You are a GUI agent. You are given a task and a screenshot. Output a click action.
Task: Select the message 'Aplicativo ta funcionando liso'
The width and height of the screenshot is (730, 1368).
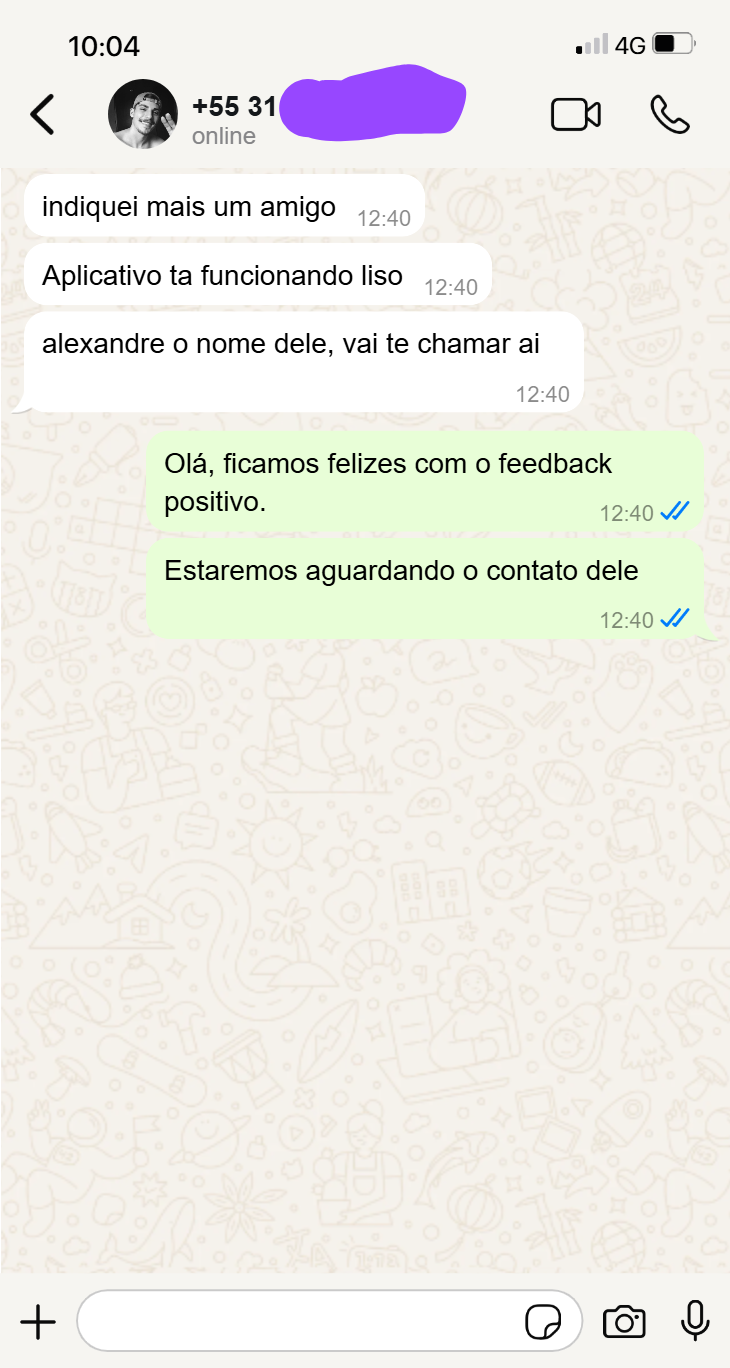tap(220, 275)
